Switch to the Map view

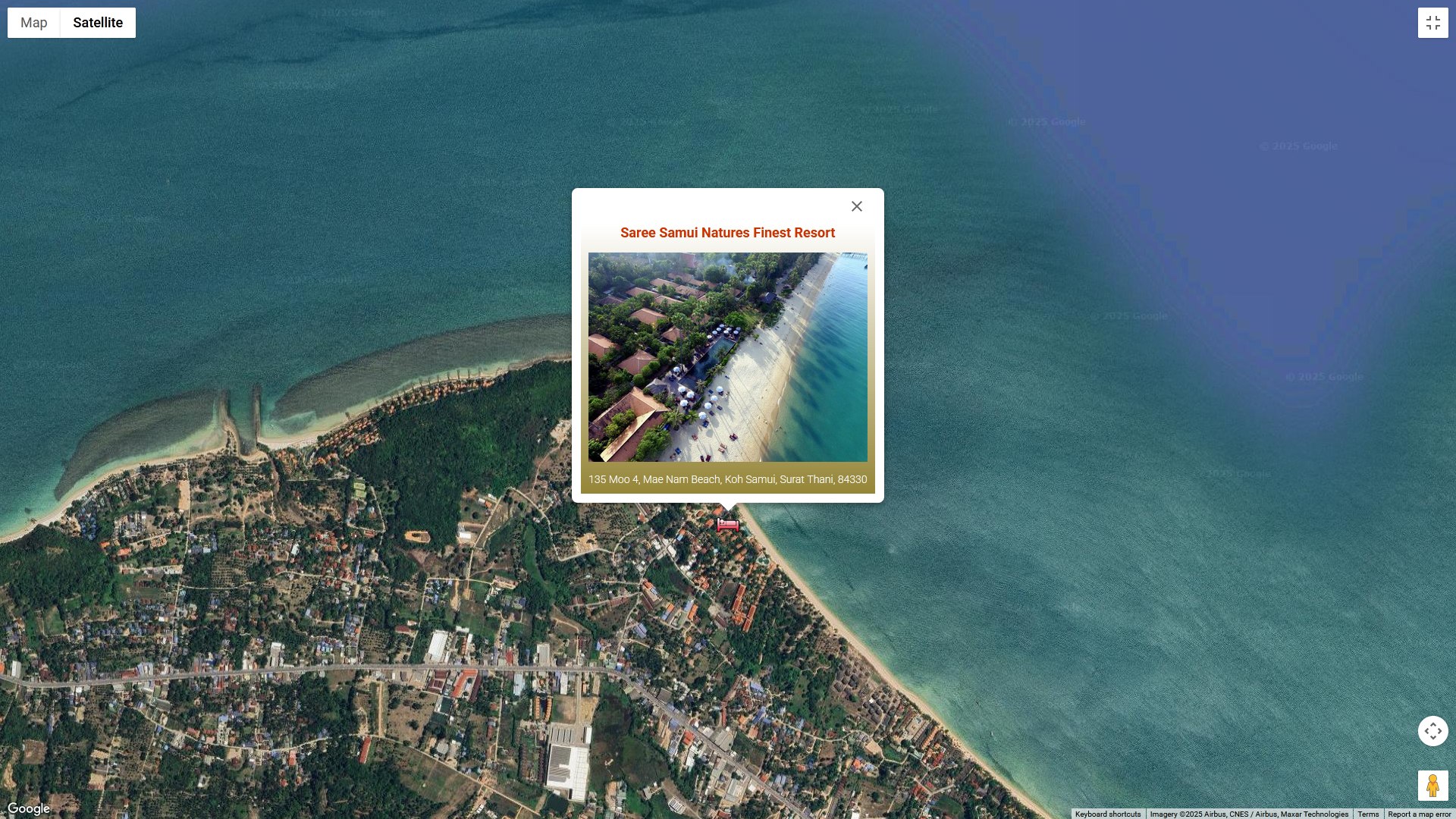[x=34, y=23]
